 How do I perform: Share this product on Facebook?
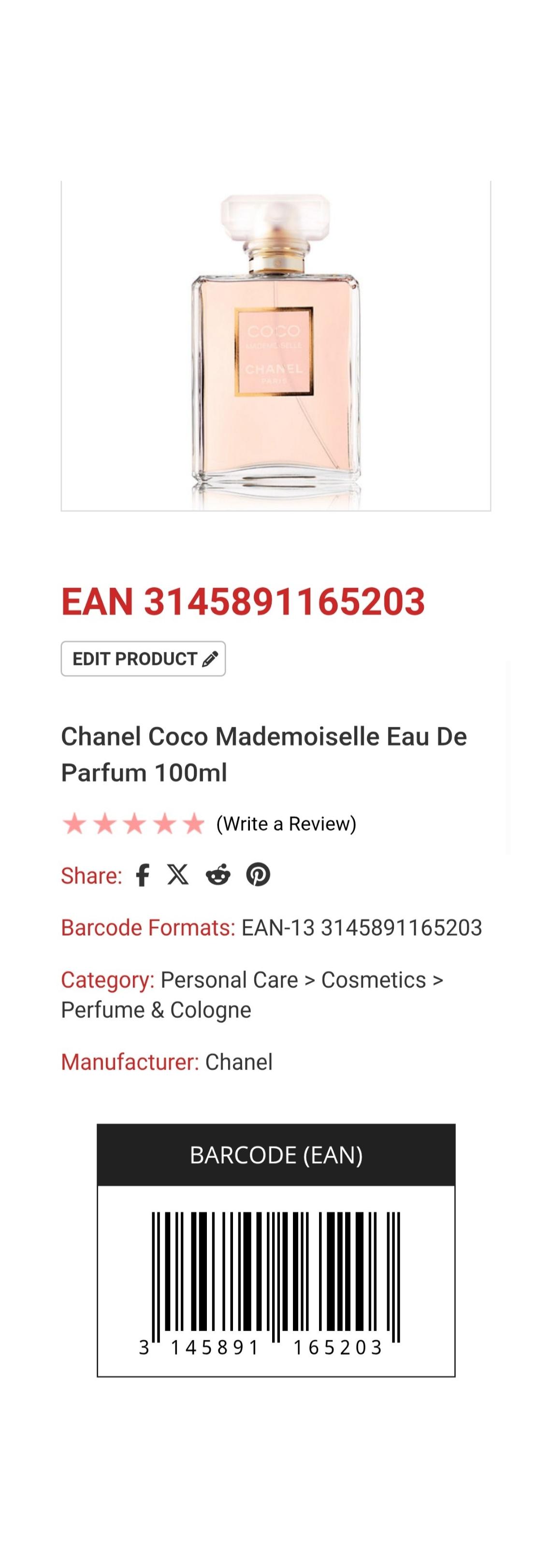[143, 875]
